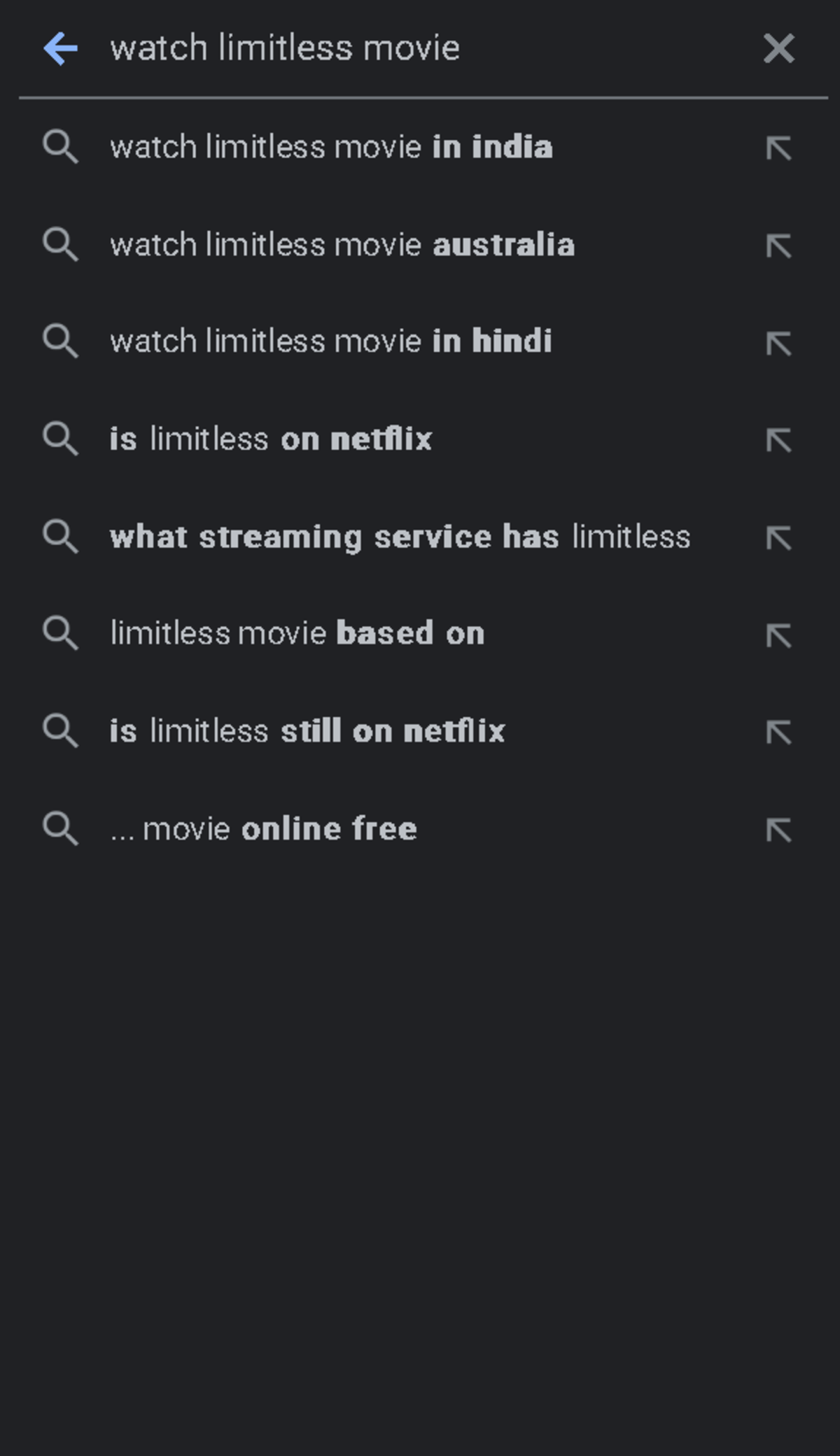Tap arrow beside 'is limitless on netflix'

[778, 440]
